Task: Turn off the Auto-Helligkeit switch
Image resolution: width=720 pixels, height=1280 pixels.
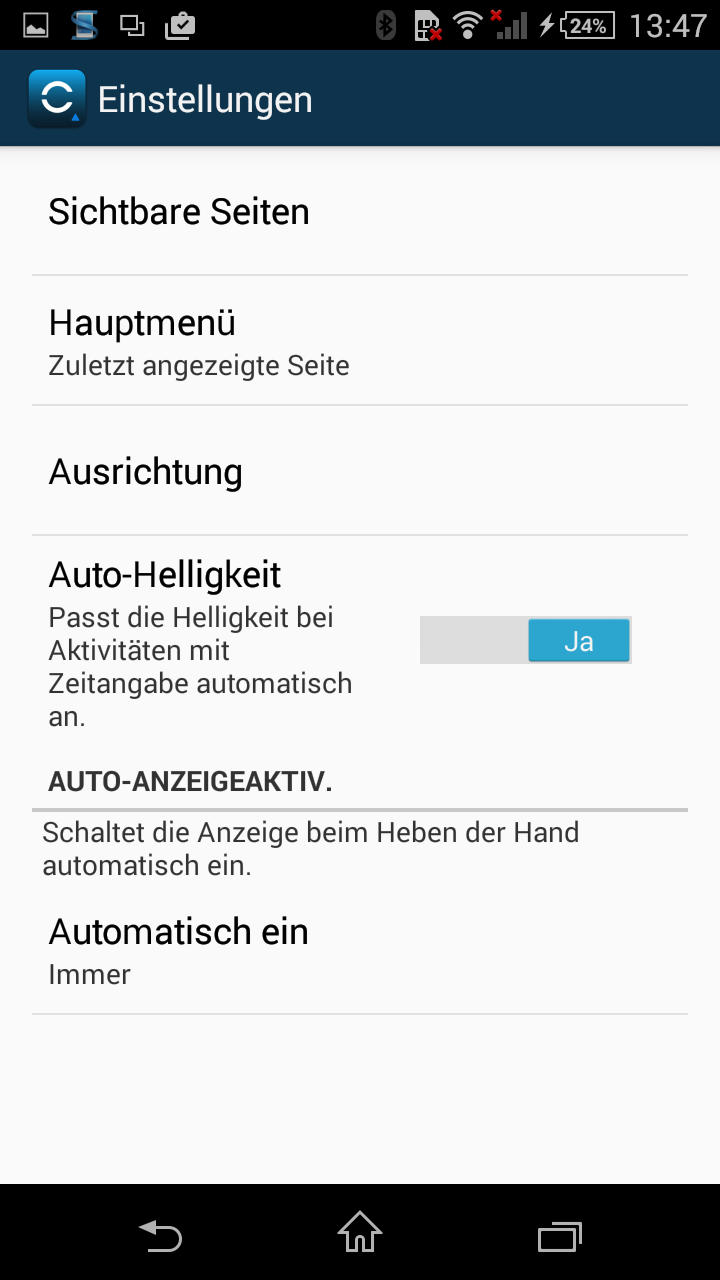Action: [526, 640]
